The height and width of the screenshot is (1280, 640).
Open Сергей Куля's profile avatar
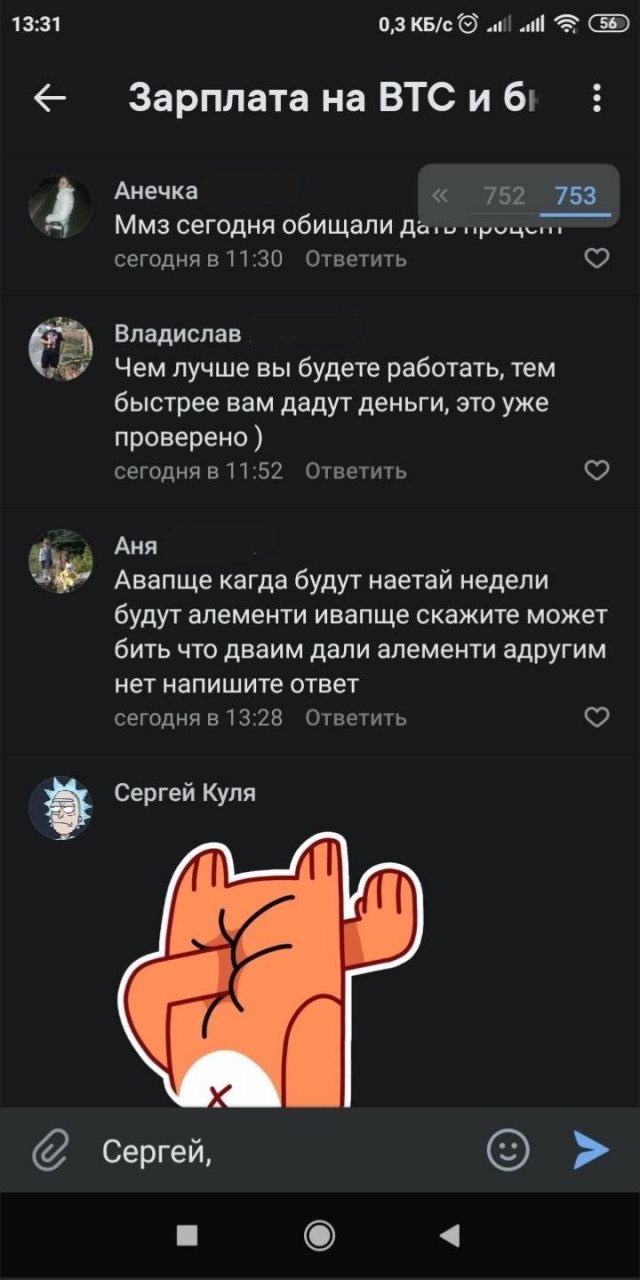[x=60, y=807]
